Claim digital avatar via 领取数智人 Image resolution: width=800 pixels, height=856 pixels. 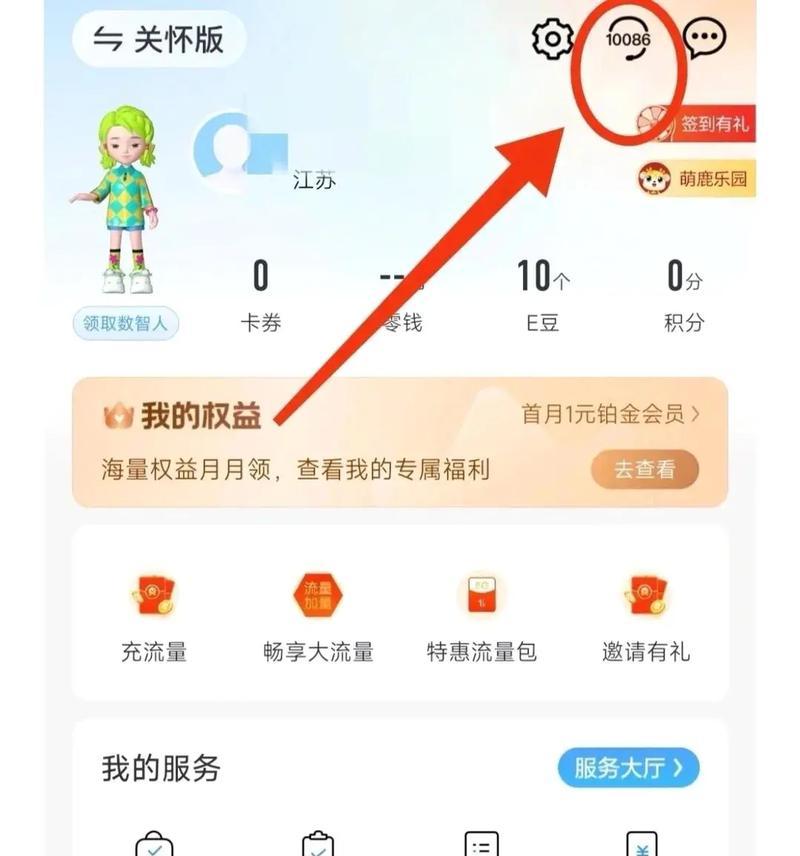coord(125,324)
